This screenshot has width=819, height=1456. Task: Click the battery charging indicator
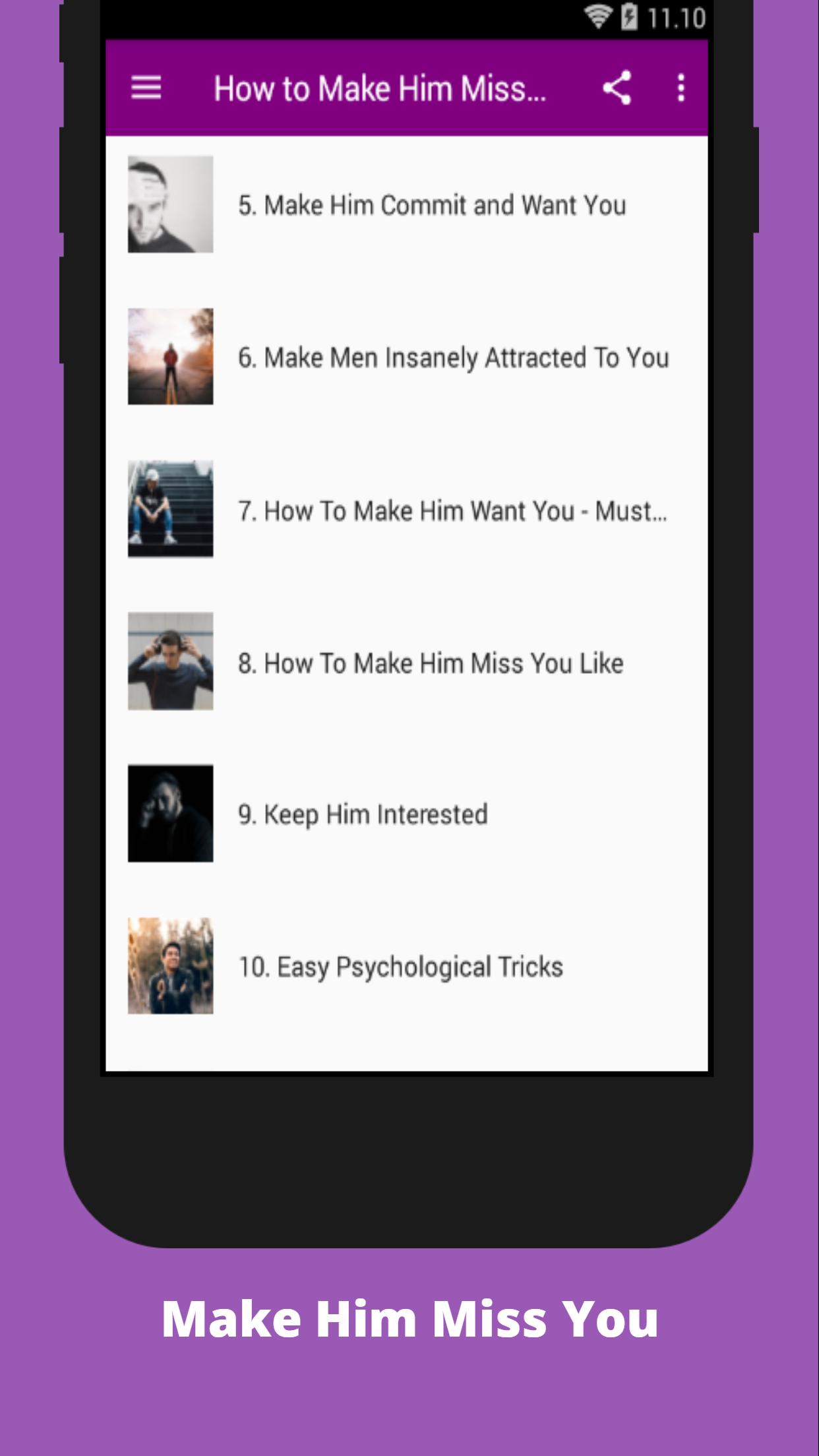click(x=630, y=18)
